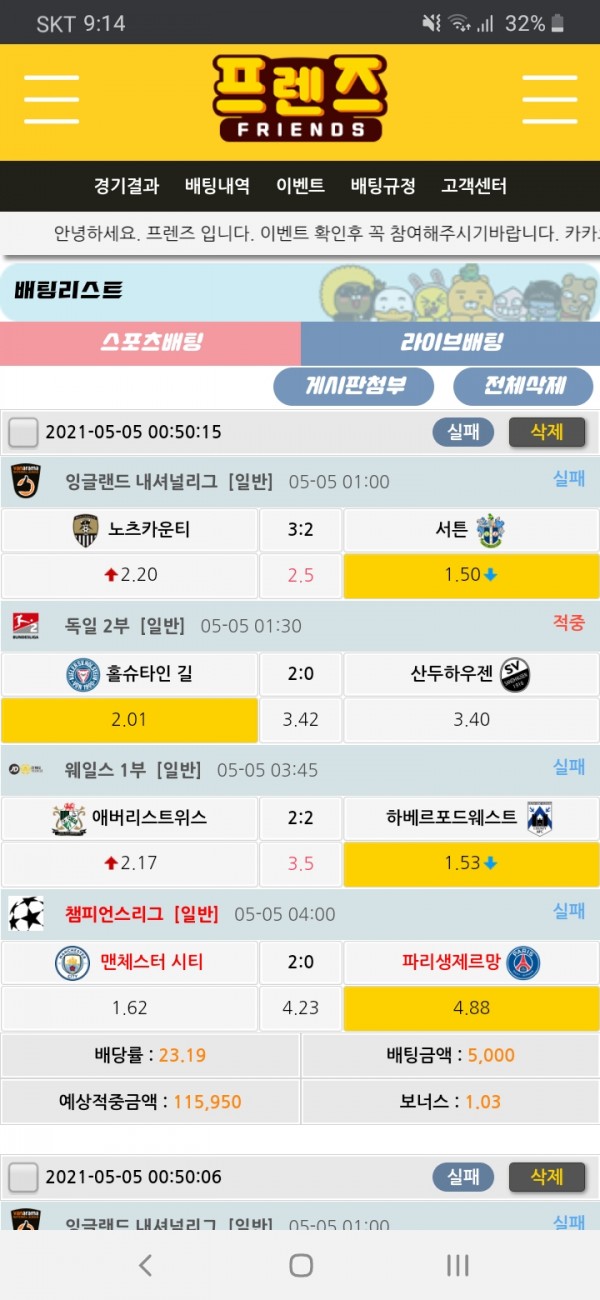The image size is (600, 1300).
Task: Open recent apps from navigation bar
Action: pyautogui.click(x=457, y=1265)
